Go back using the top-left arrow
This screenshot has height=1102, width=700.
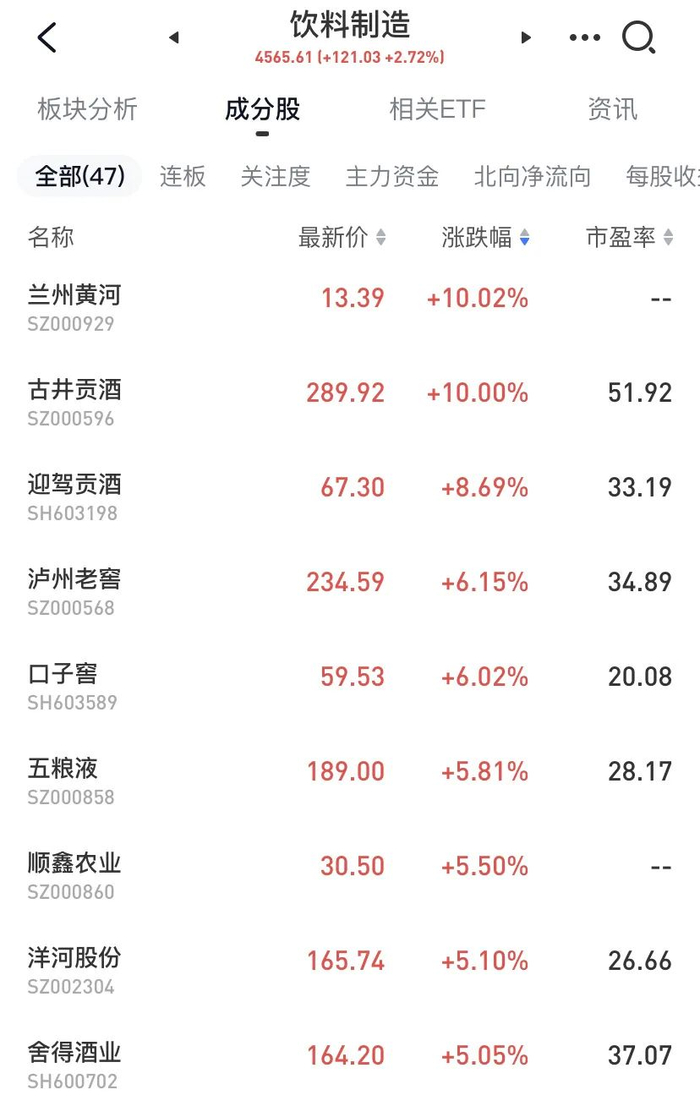[47, 38]
